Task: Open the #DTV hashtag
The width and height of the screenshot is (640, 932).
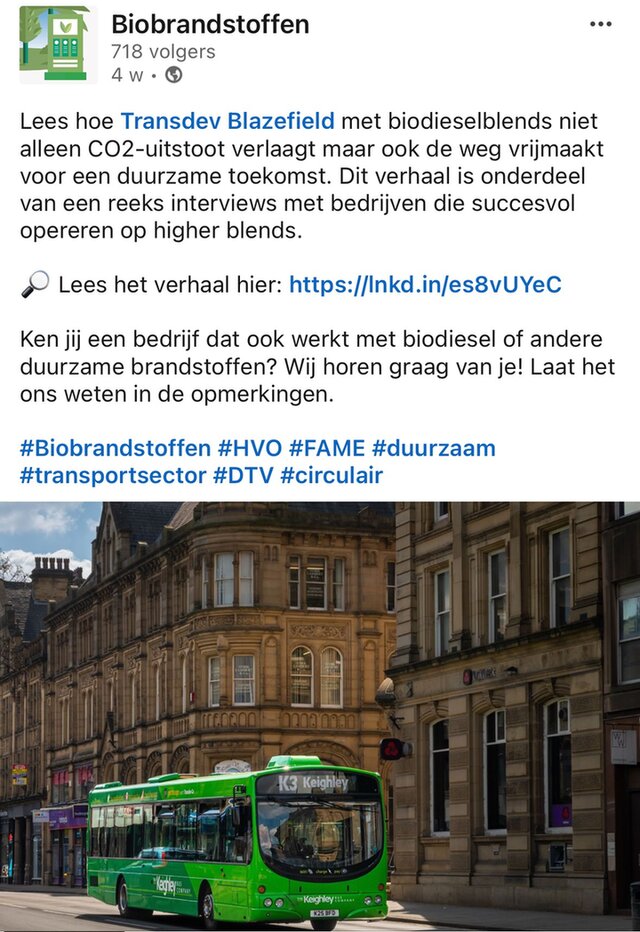Action: (243, 475)
